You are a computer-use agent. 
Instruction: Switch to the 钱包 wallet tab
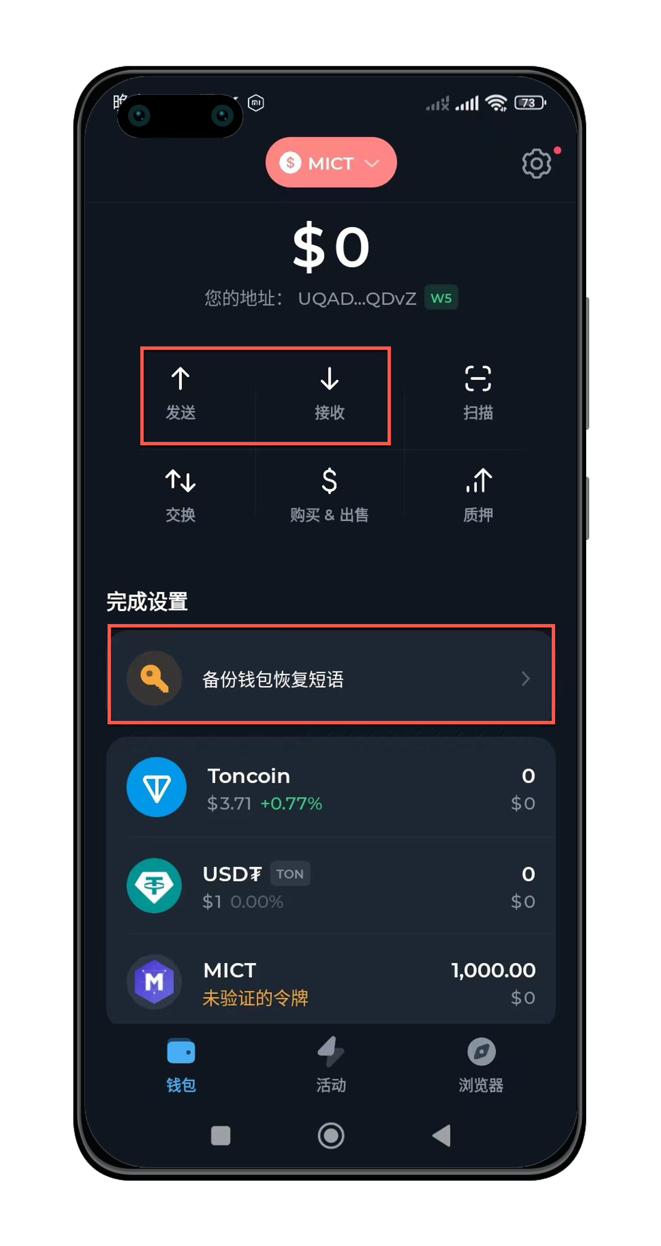click(x=181, y=1064)
